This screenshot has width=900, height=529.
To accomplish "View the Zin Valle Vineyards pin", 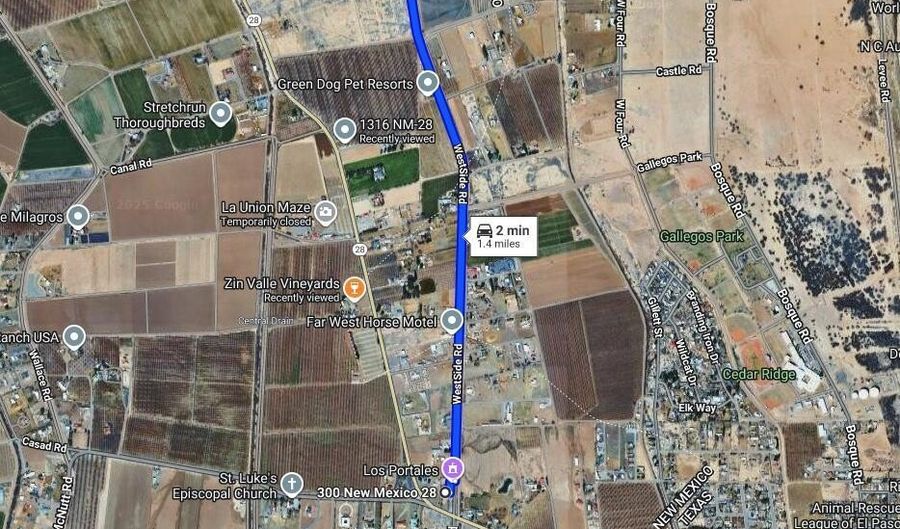I will 353,289.
